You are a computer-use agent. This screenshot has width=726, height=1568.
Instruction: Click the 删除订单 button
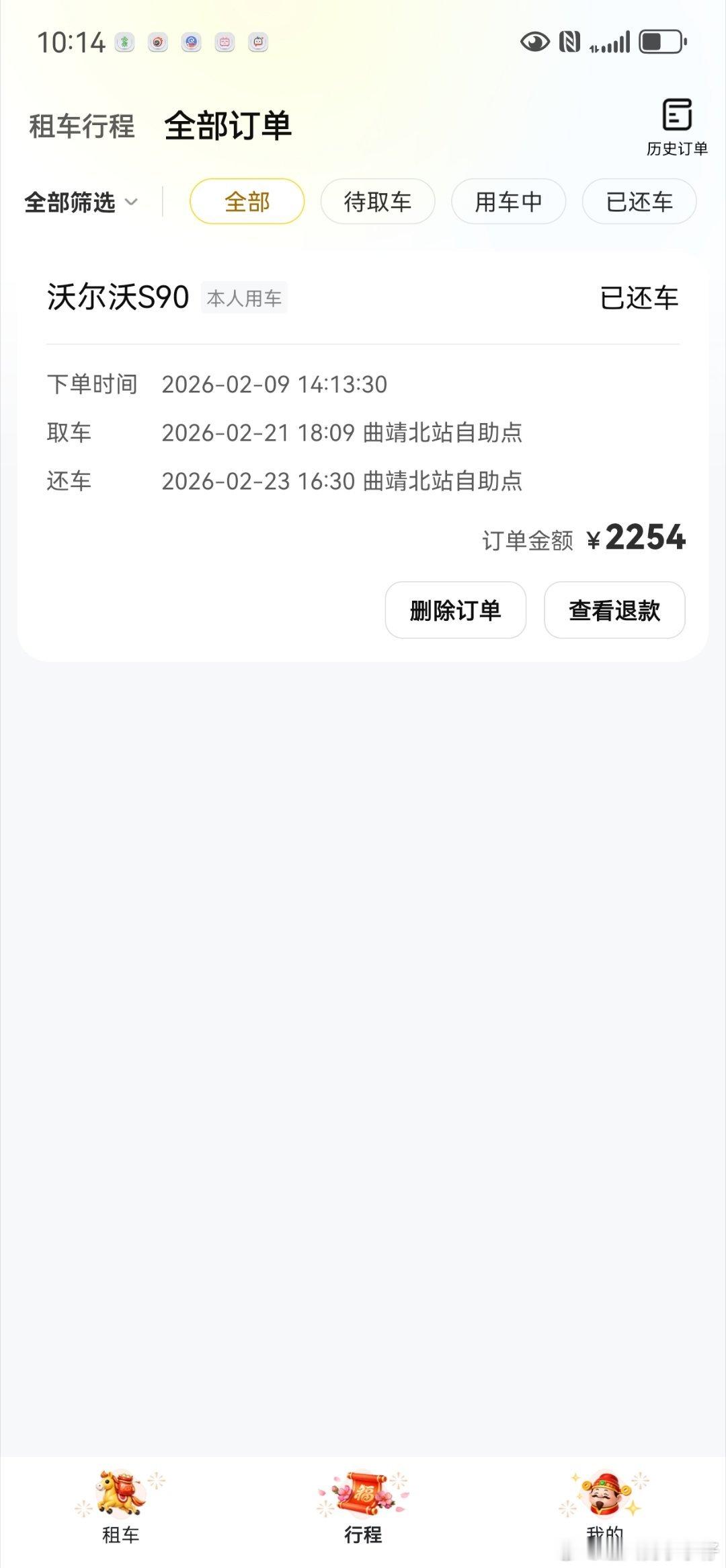coord(455,610)
